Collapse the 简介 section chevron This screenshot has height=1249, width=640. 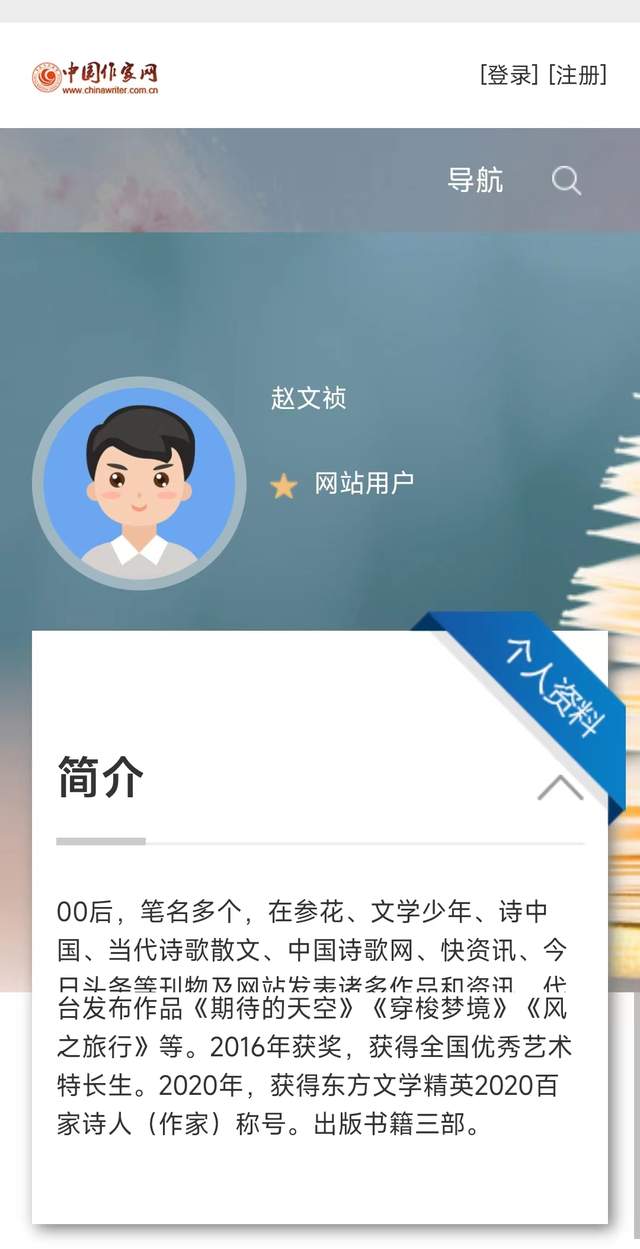pyautogui.click(x=560, y=788)
